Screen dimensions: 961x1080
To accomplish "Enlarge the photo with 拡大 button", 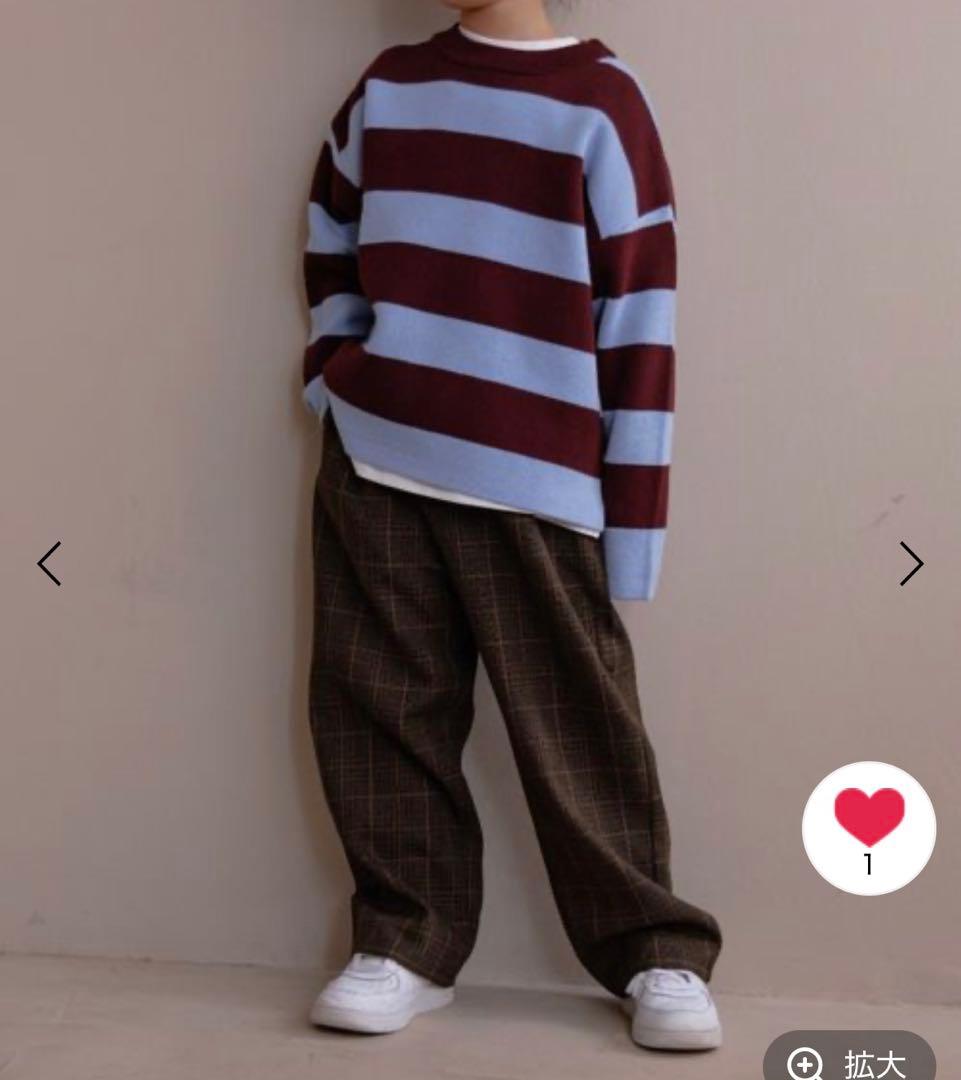I will [848, 1062].
